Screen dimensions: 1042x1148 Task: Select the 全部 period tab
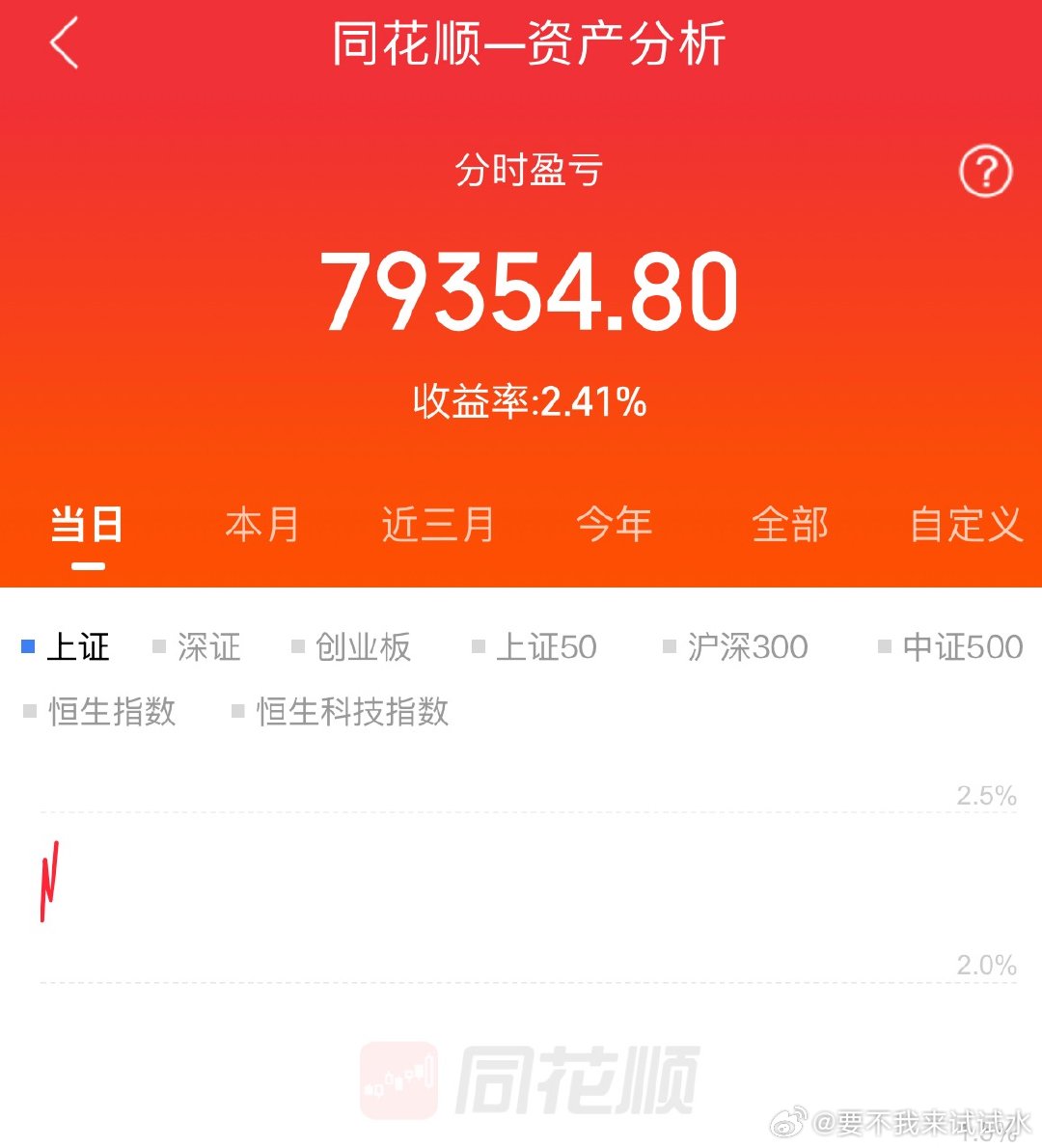point(791,524)
